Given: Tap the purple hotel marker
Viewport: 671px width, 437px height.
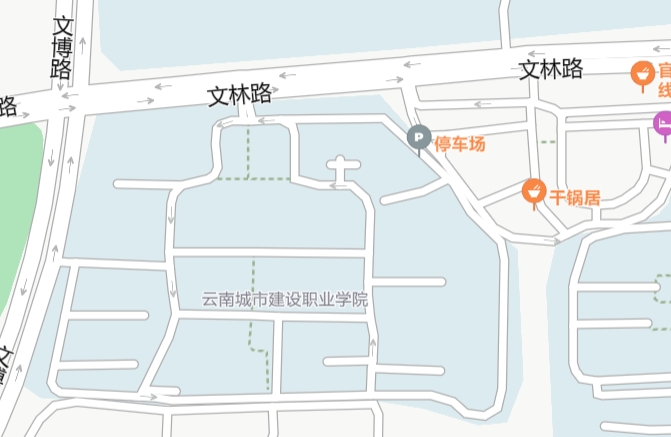Looking at the screenshot, I should point(663,123).
